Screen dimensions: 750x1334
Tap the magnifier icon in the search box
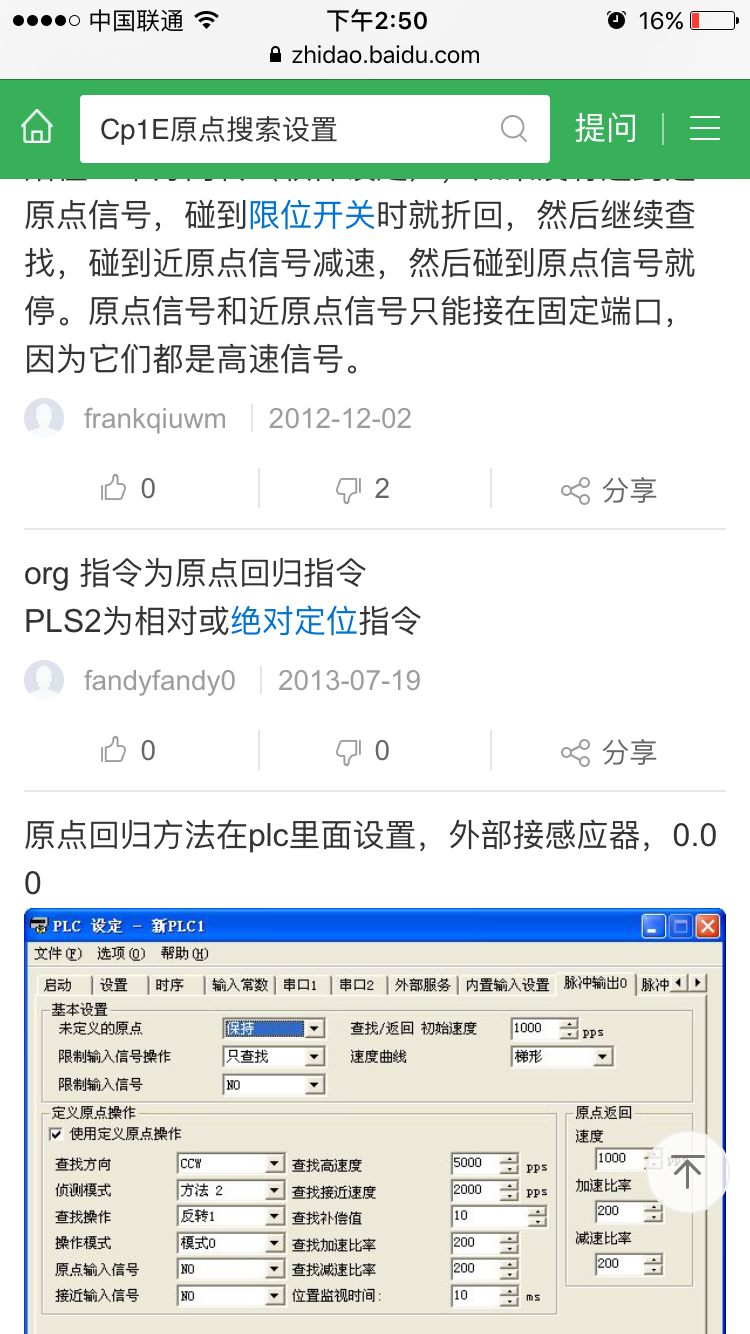click(x=513, y=129)
